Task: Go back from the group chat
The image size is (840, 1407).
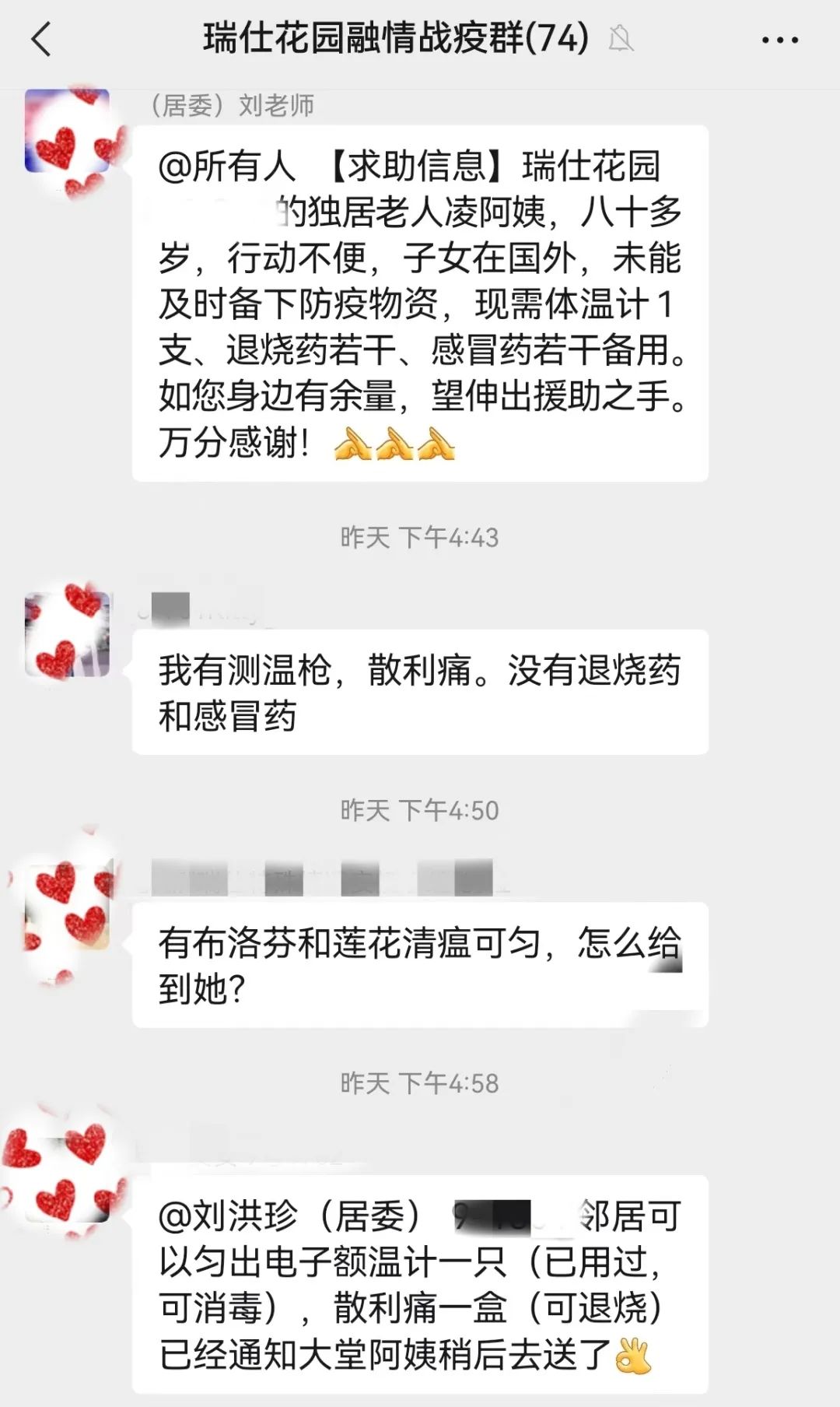Action: coord(41,39)
